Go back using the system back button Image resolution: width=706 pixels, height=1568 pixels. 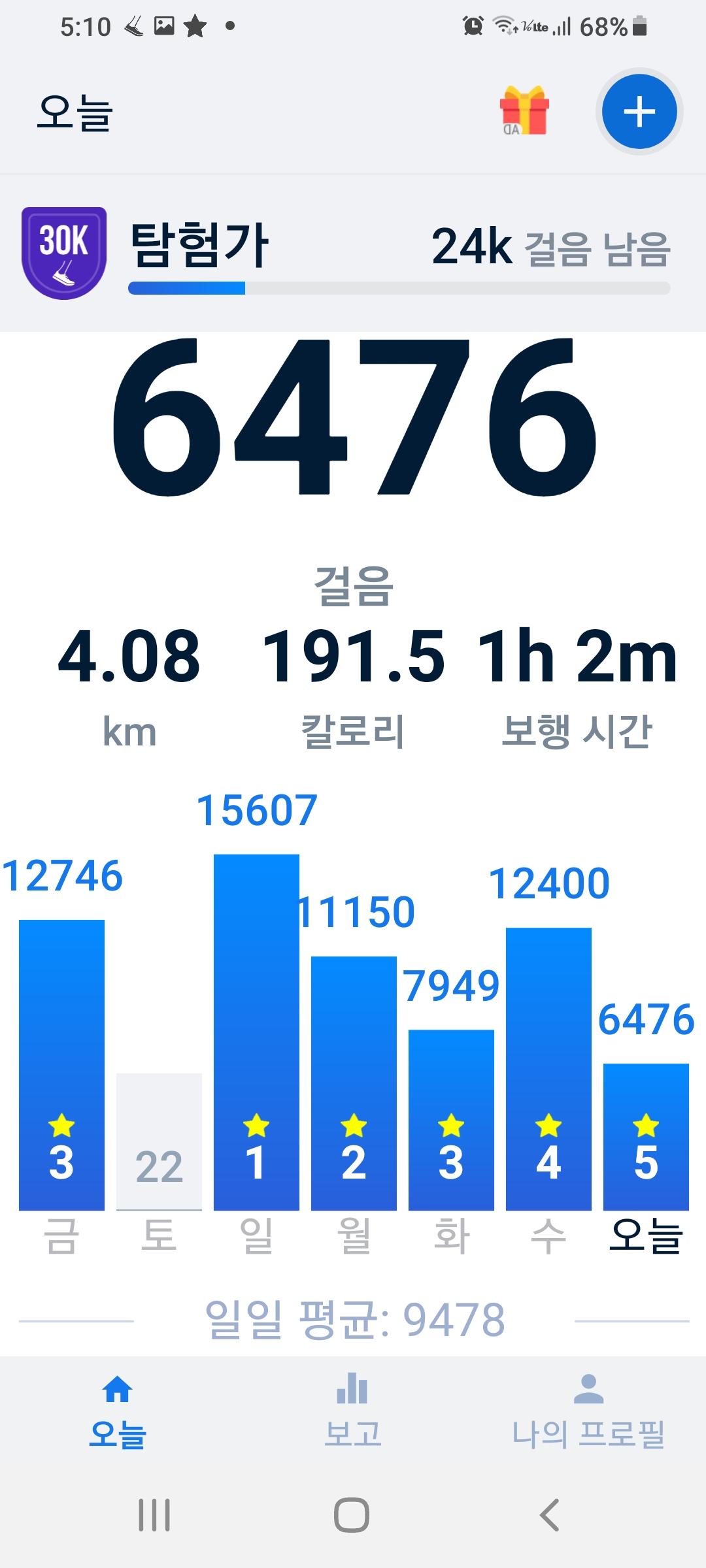pyautogui.click(x=550, y=1514)
